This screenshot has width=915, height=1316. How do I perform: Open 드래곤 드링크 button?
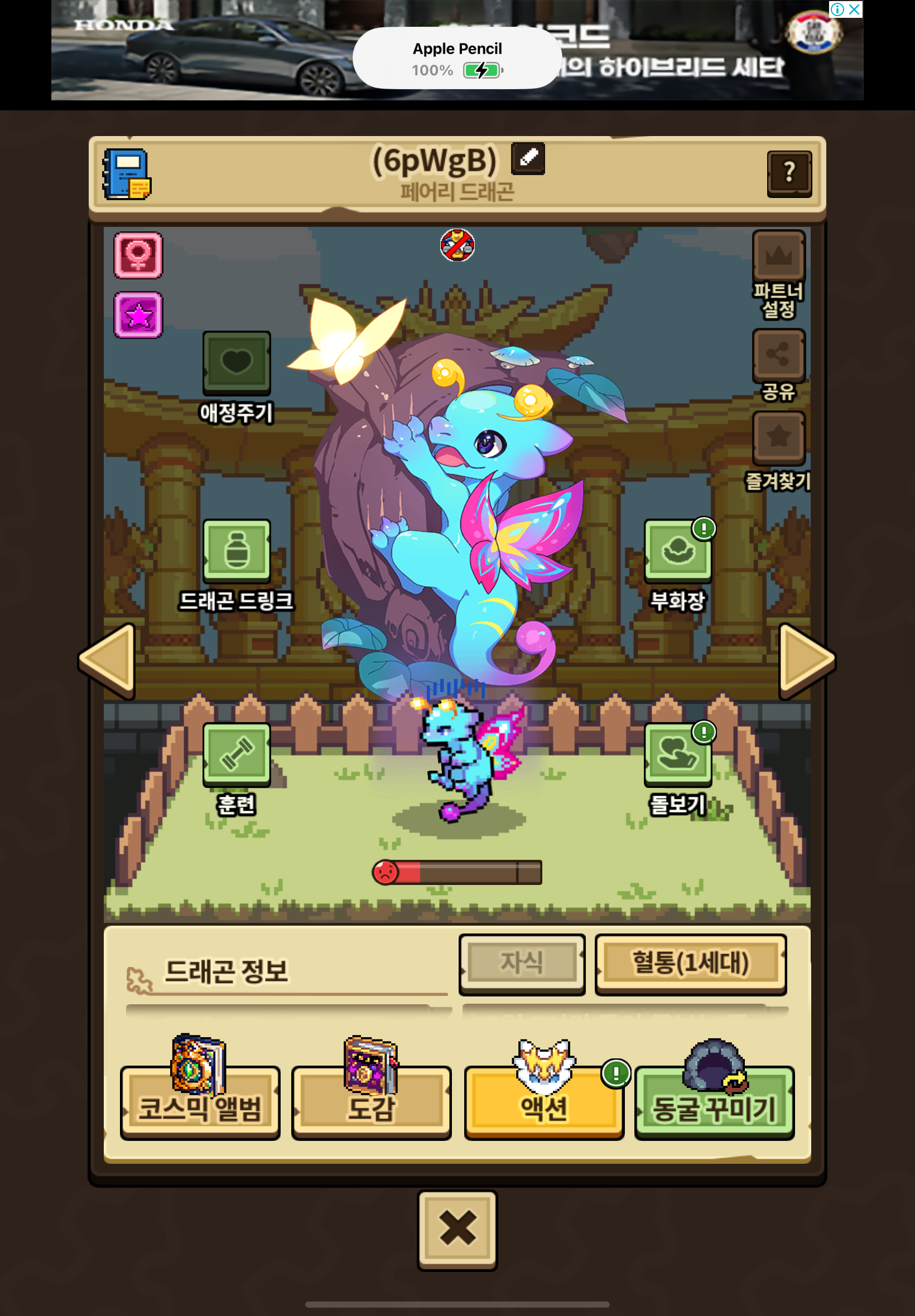[236, 550]
